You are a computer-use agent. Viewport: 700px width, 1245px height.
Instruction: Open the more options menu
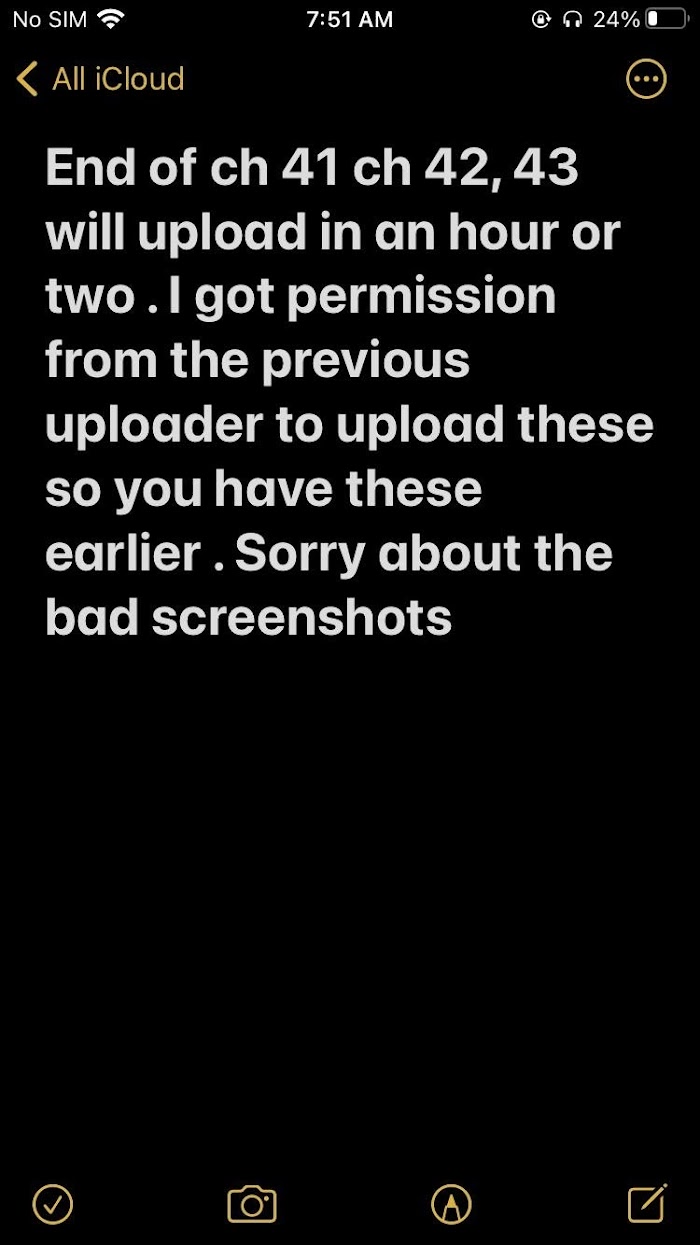click(646, 79)
